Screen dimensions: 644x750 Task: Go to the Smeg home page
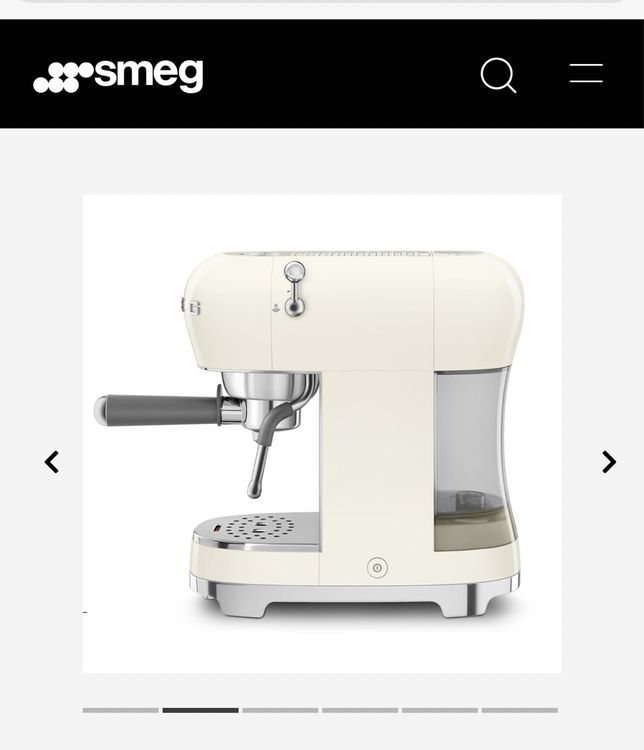(x=118, y=76)
